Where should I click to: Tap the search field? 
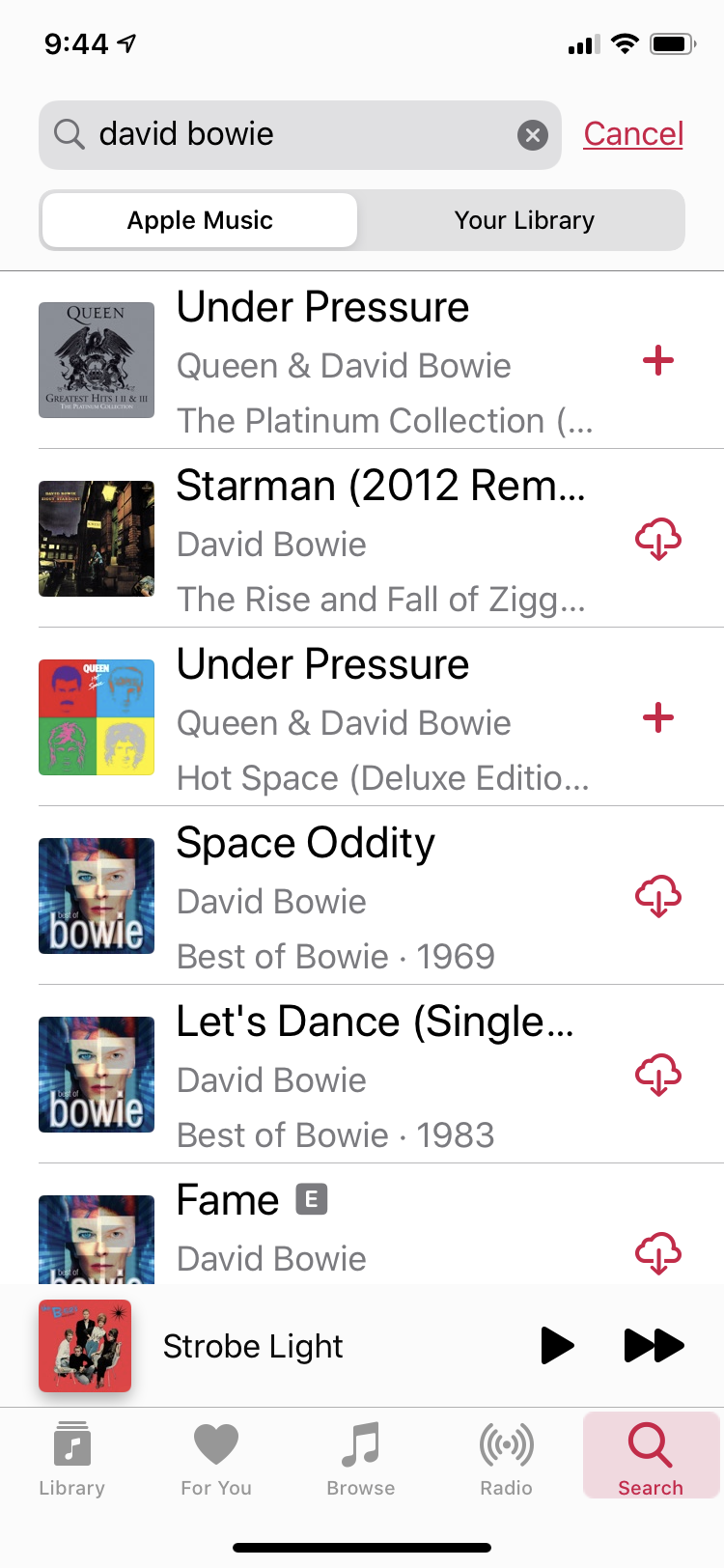(x=290, y=134)
